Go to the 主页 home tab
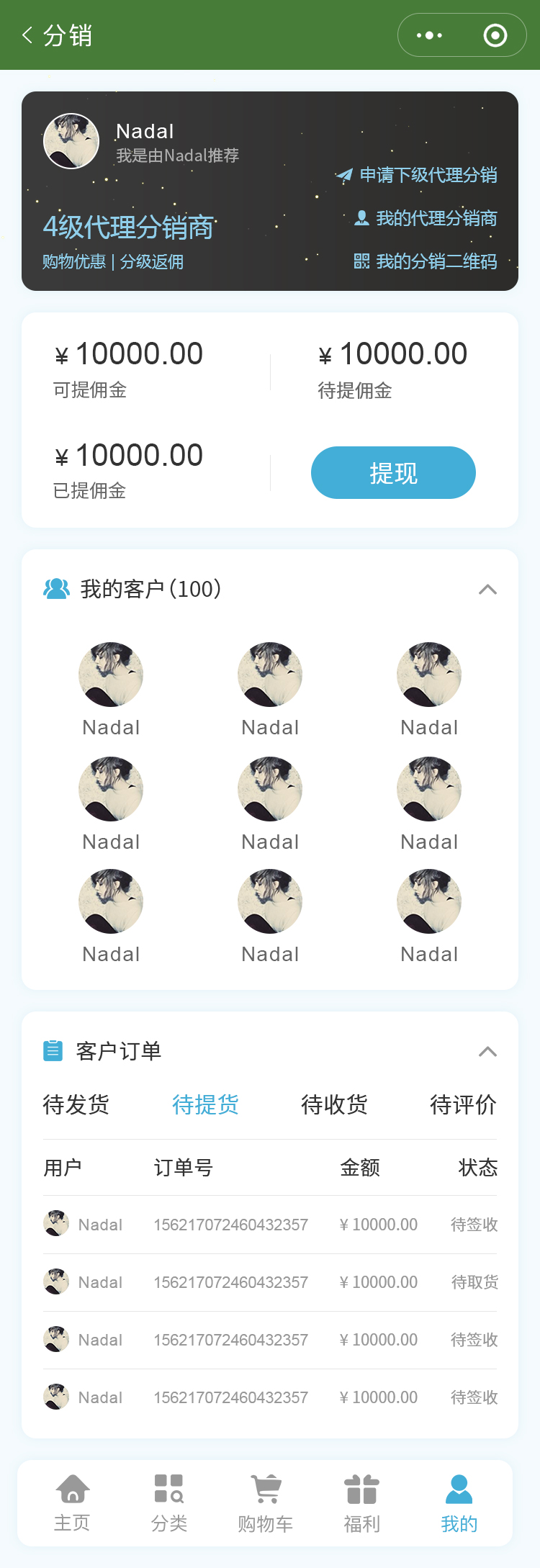This screenshot has width=540, height=1568. [x=72, y=1502]
